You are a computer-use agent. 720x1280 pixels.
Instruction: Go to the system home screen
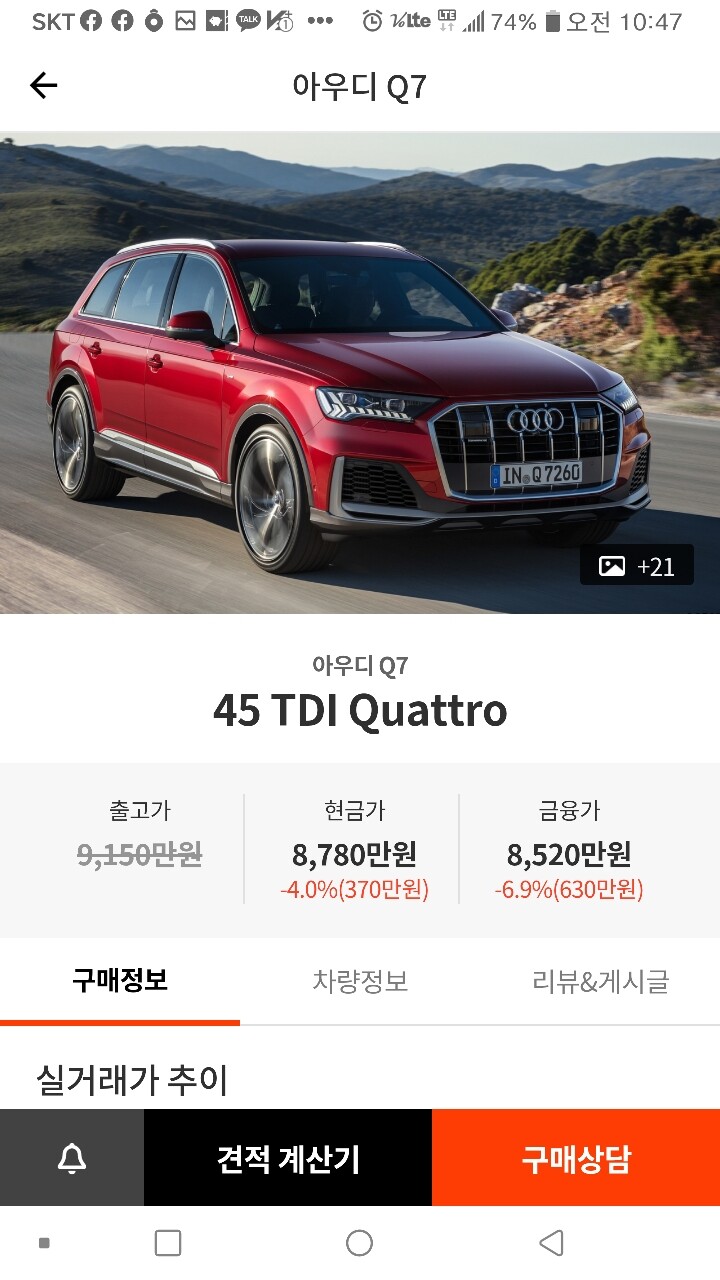[x=359, y=1243]
